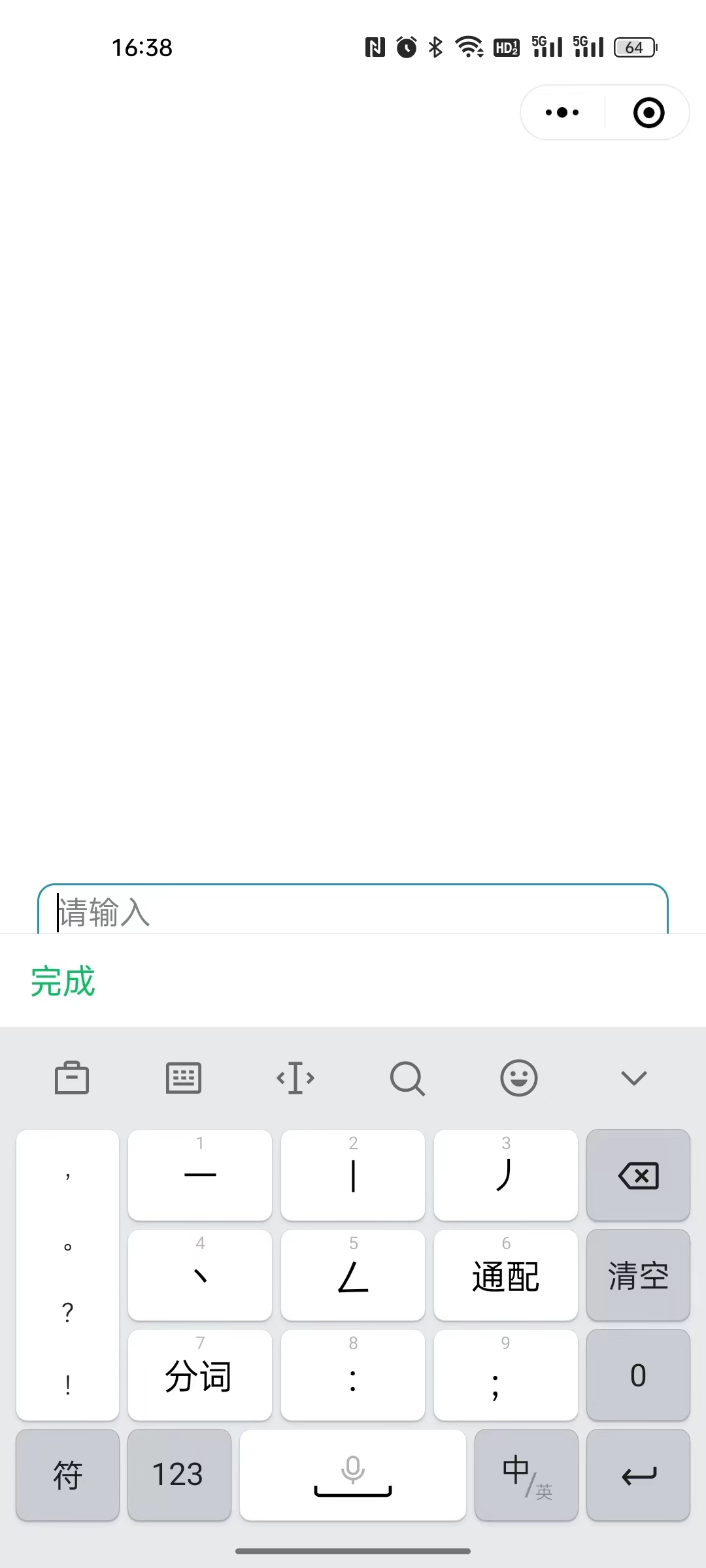Open the mini program's more options menu
Image resolution: width=706 pixels, height=1568 pixels.
[x=562, y=112]
